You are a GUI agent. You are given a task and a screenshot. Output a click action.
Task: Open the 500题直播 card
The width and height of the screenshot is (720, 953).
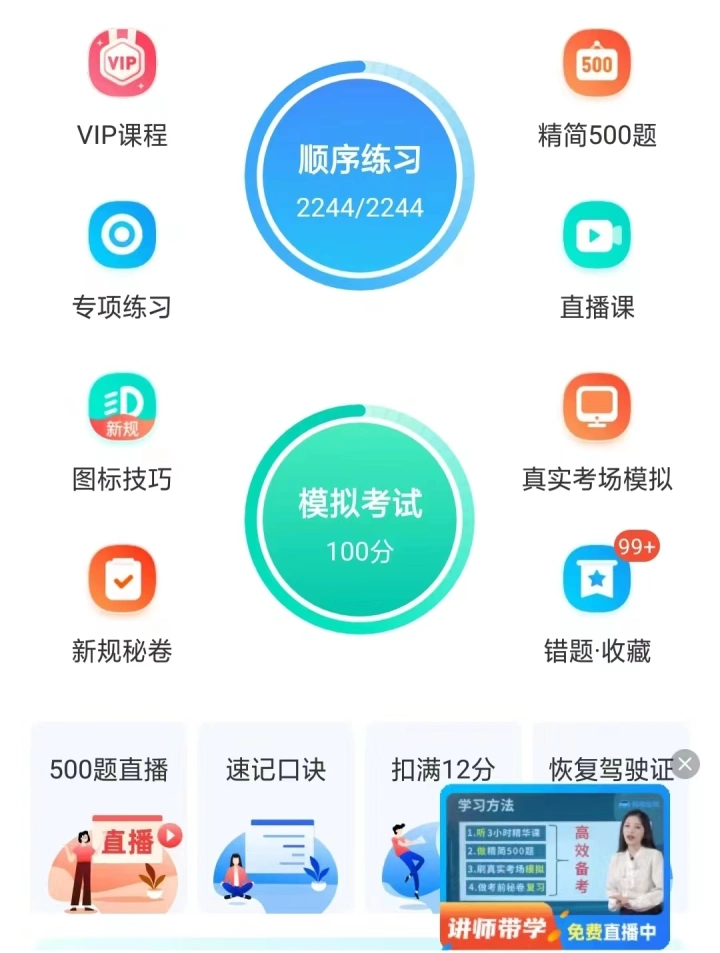(x=109, y=818)
